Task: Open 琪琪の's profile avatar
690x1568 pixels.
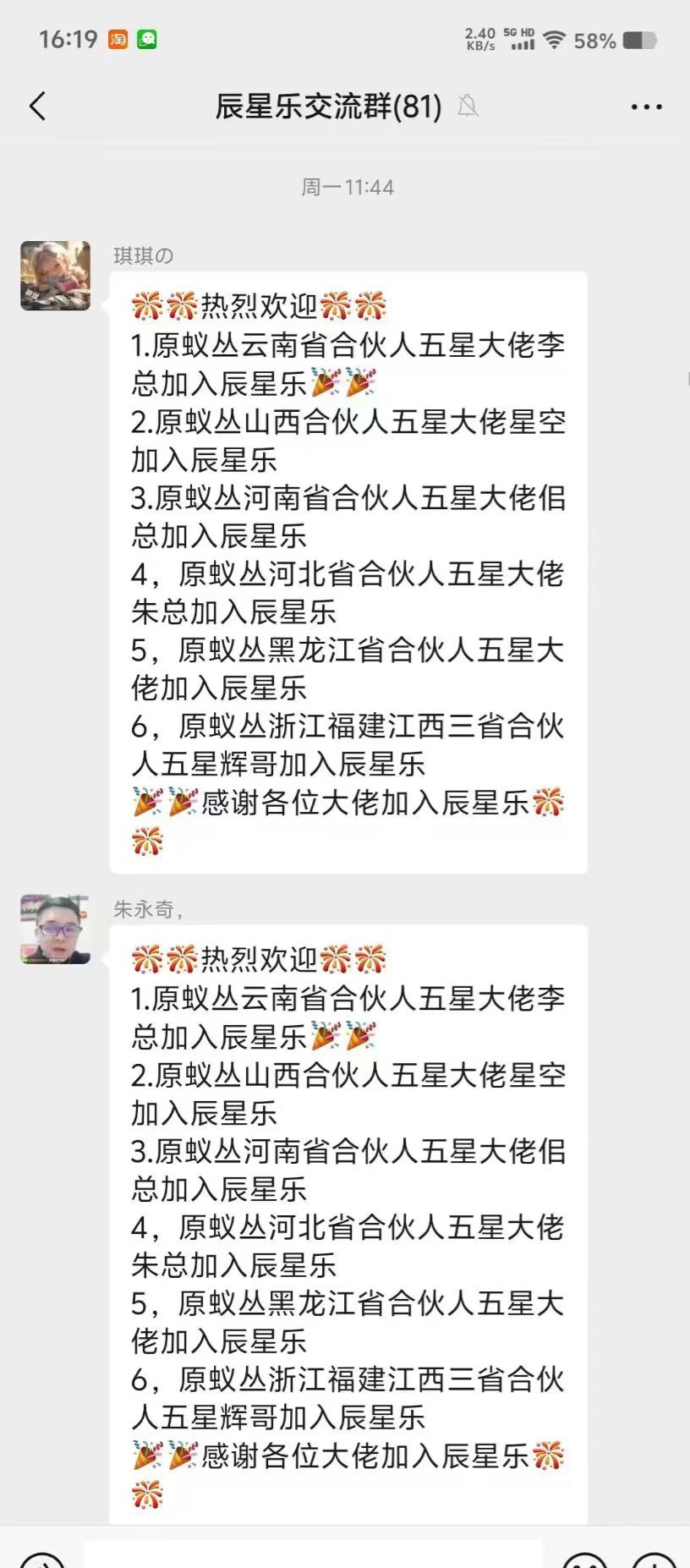Action: pyautogui.click(x=56, y=276)
